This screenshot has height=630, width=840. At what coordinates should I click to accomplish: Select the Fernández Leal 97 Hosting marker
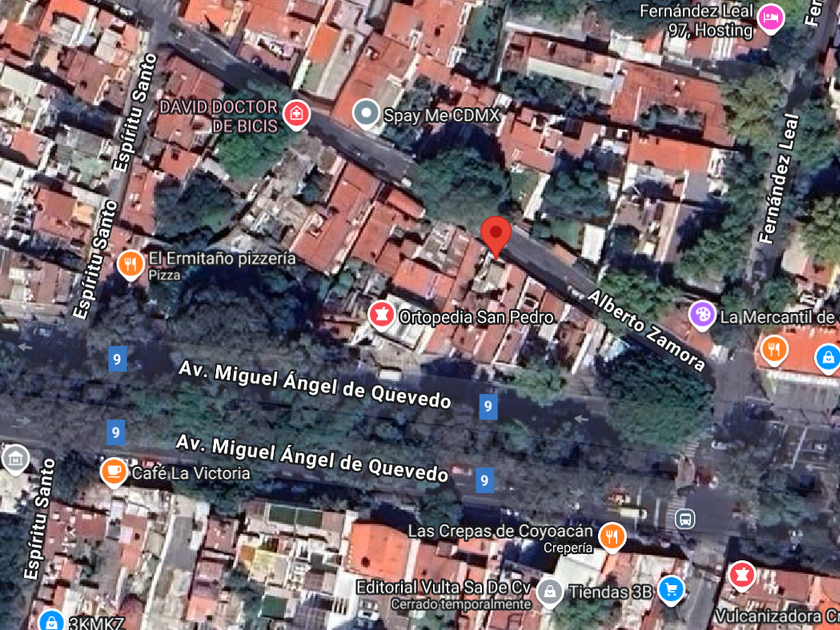coord(770,18)
